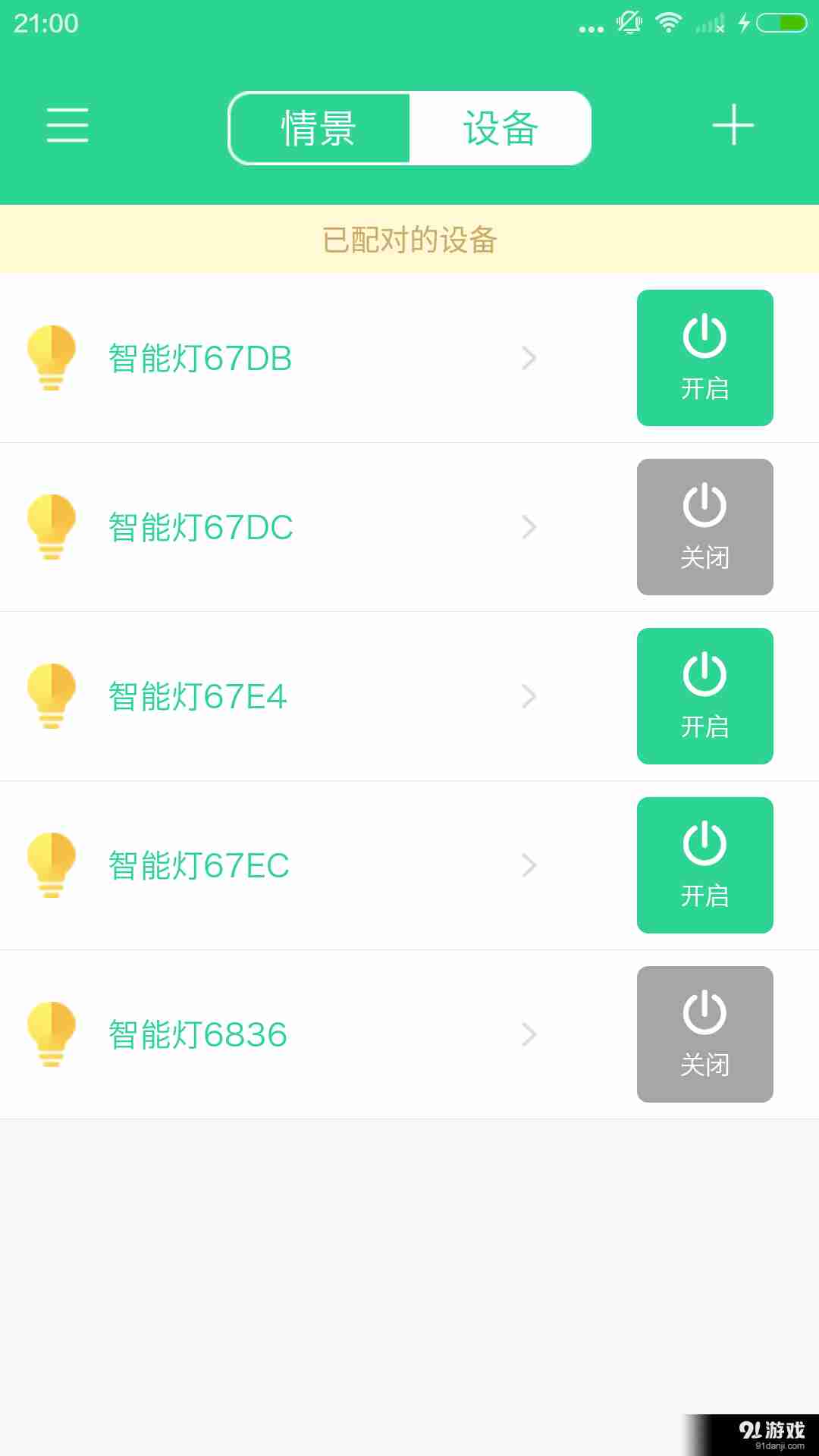This screenshot has height=1456, width=819.
Task: Toggle 智能灯6836 with the gray 关闭 button
Action: 704,1034
